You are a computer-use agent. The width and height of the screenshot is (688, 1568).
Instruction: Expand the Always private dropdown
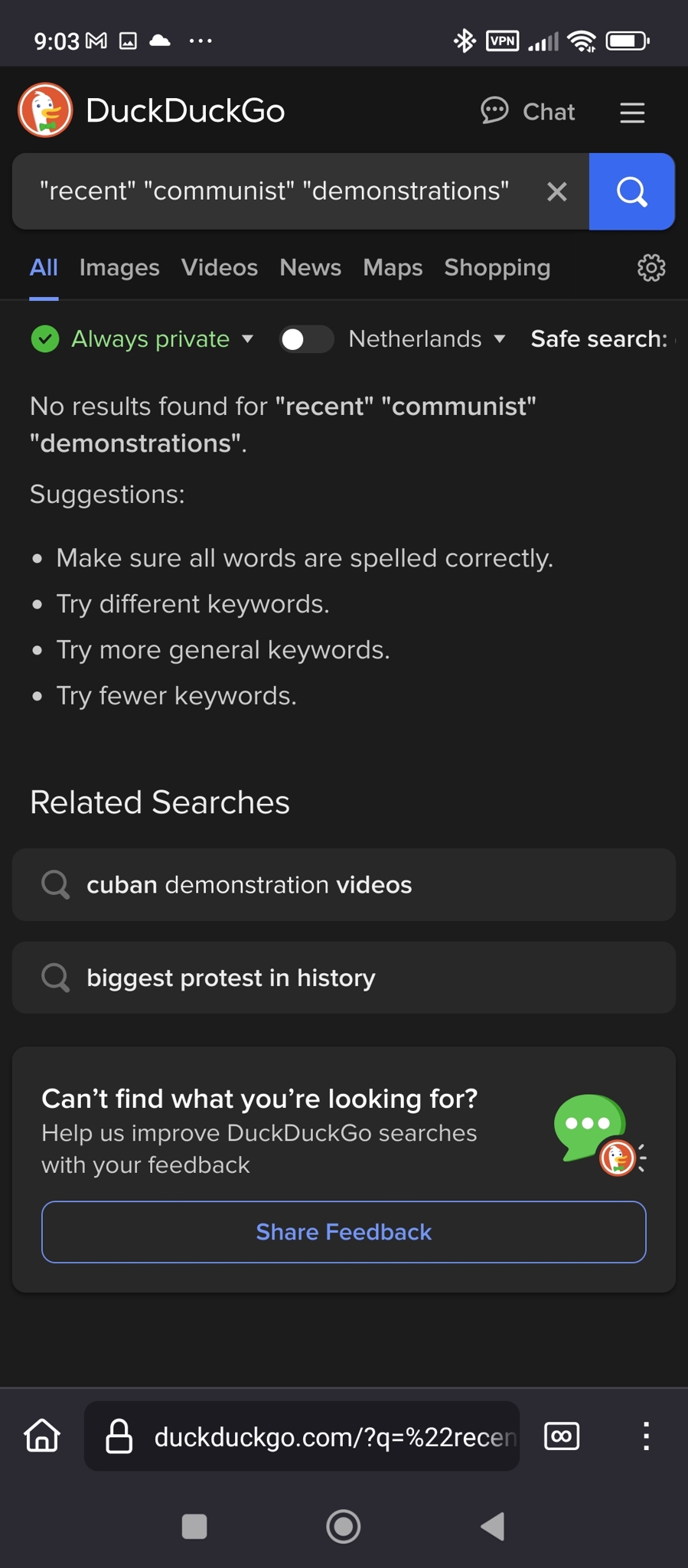click(142, 339)
